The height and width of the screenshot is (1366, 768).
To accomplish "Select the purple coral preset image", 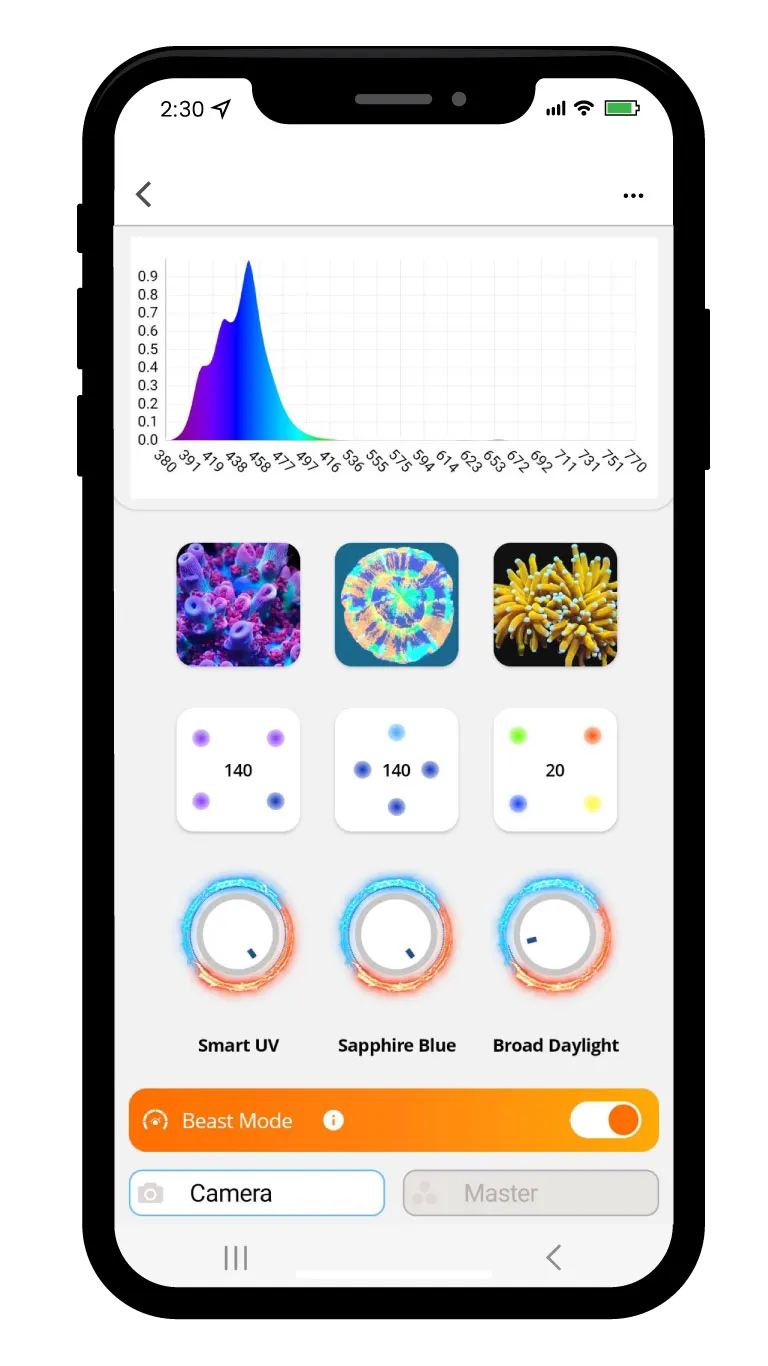I will click(x=238, y=604).
